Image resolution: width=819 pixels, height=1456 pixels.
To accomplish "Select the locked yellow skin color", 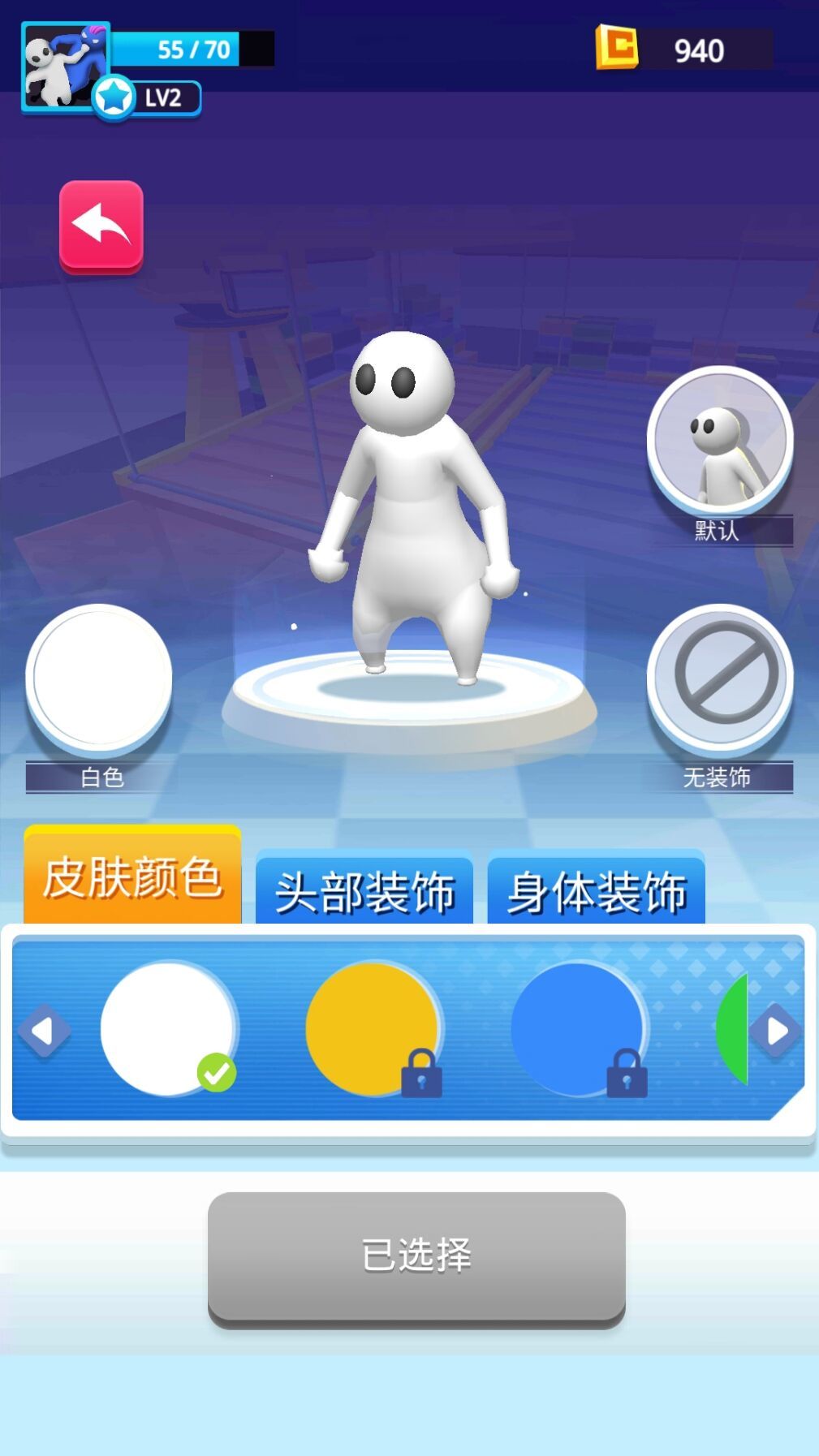I will (x=373, y=1028).
